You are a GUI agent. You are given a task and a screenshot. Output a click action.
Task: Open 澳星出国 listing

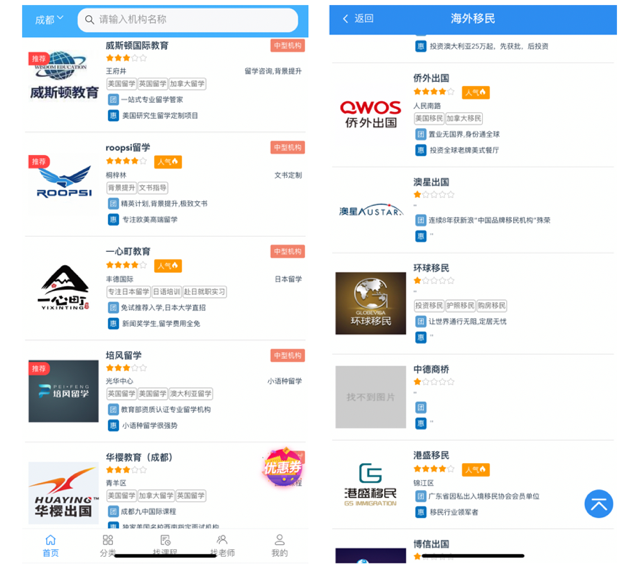(x=473, y=210)
